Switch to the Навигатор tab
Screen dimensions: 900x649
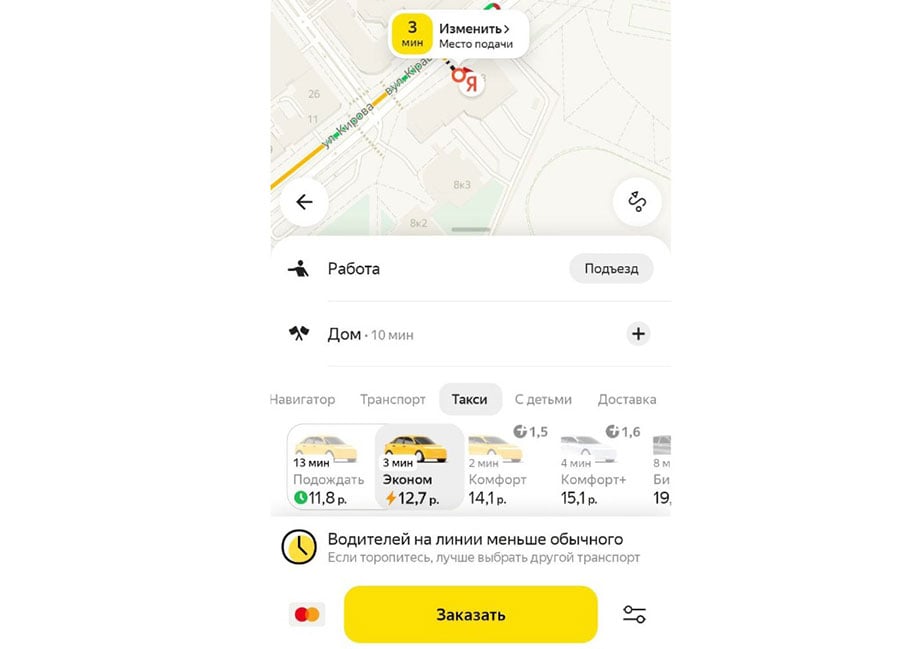pos(302,399)
